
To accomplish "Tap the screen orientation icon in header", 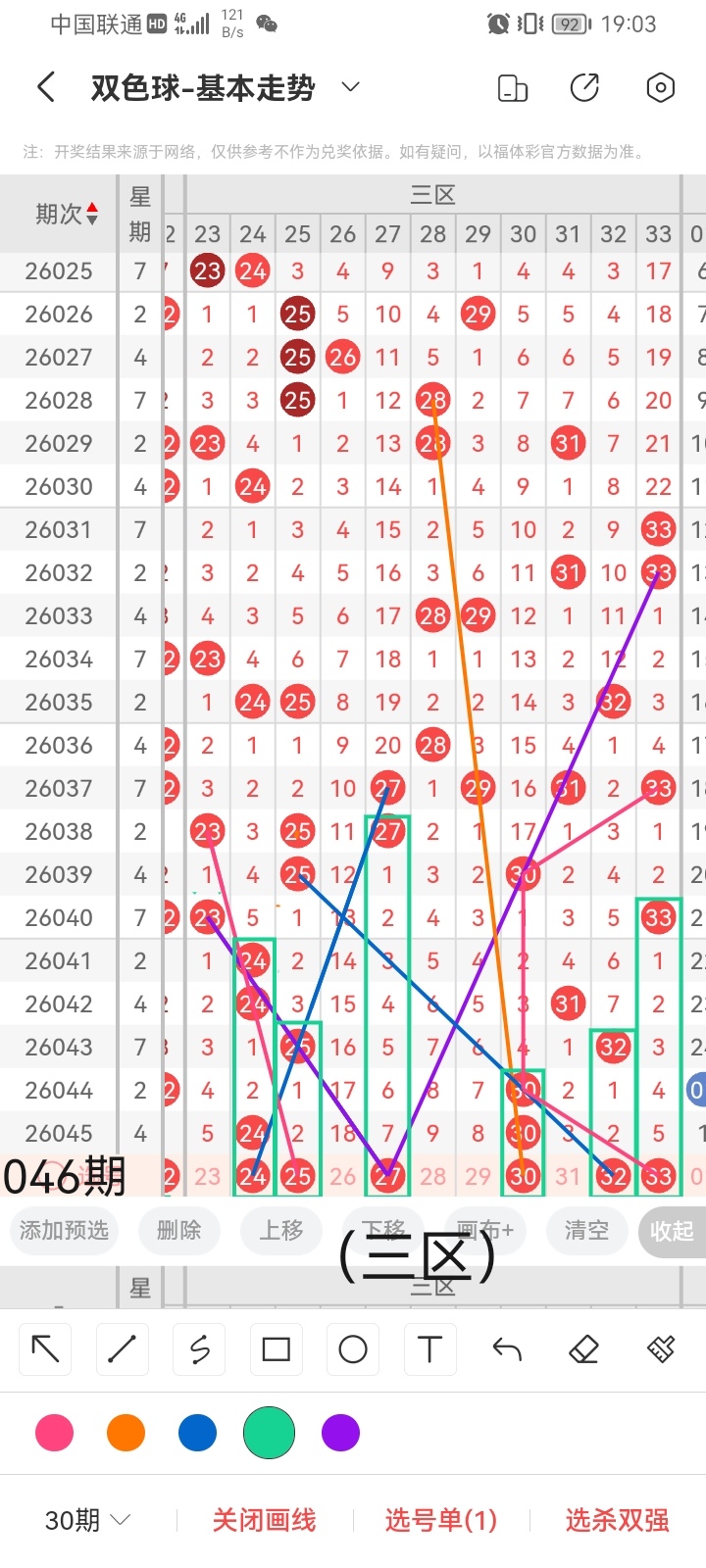I will [513, 88].
